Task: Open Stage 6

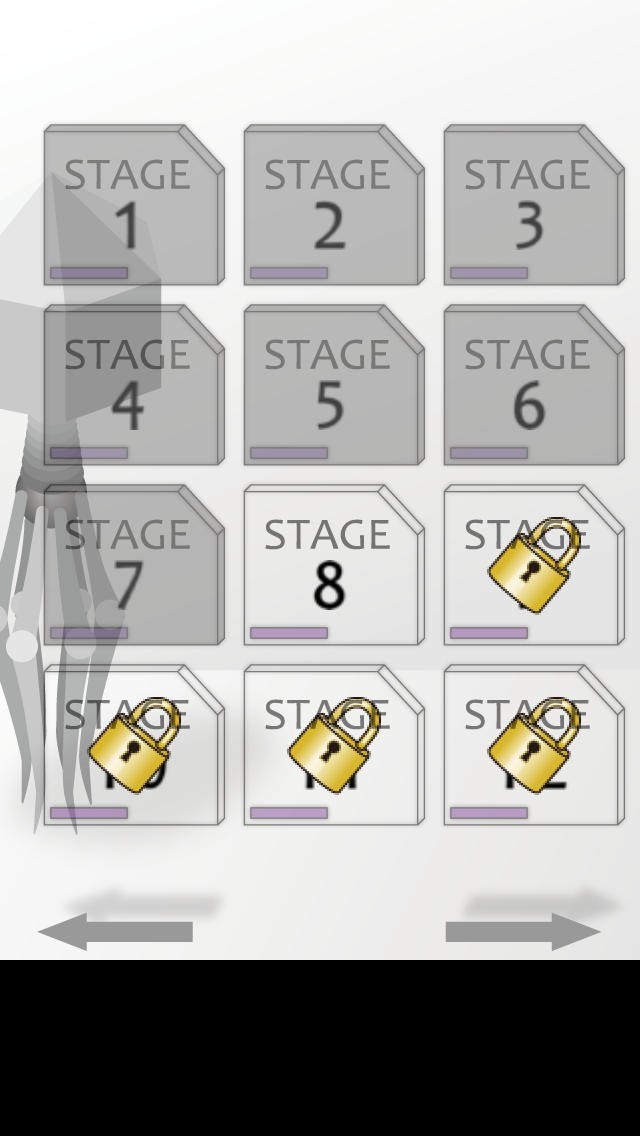Action: pos(534,384)
